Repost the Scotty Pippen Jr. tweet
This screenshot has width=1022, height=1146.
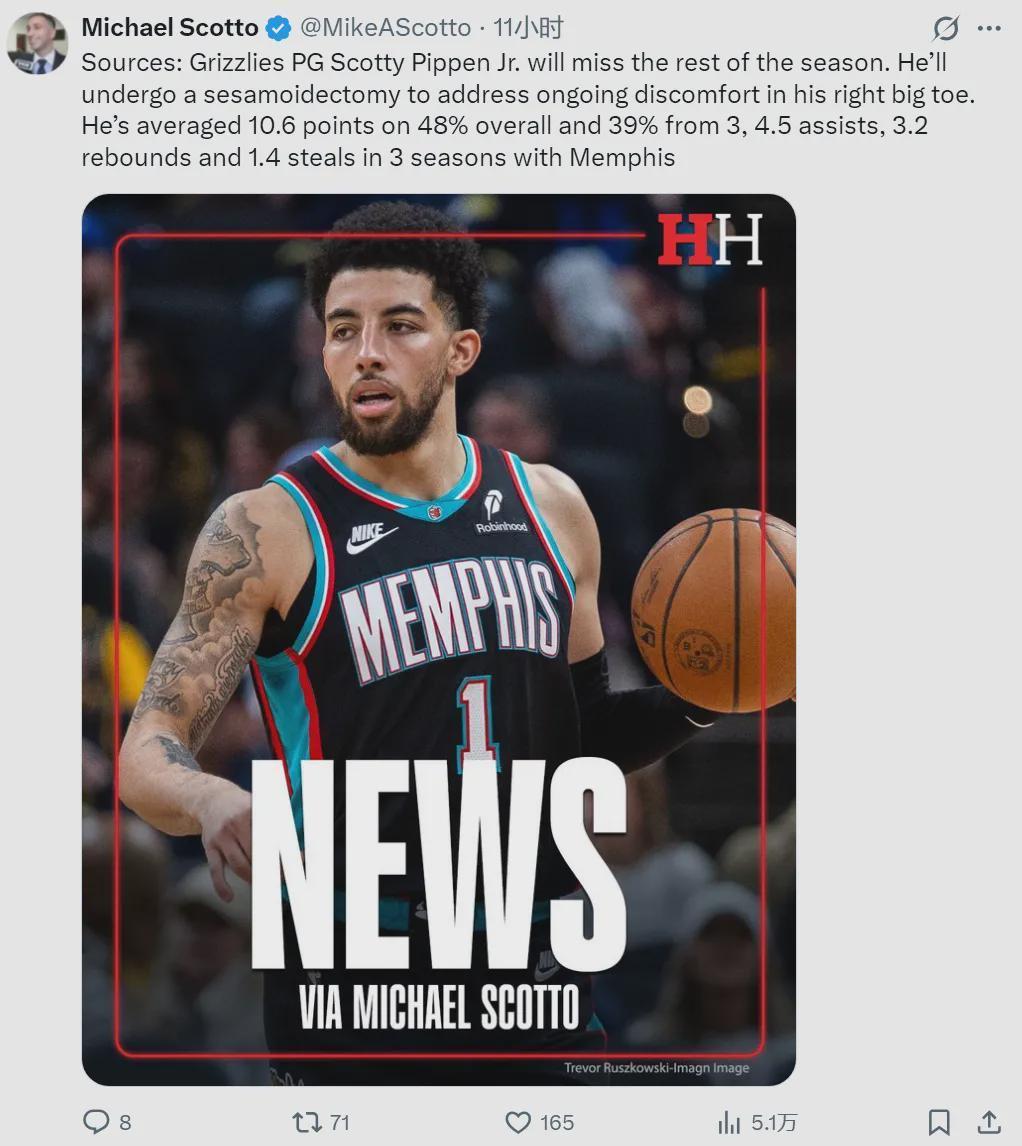[306, 1122]
